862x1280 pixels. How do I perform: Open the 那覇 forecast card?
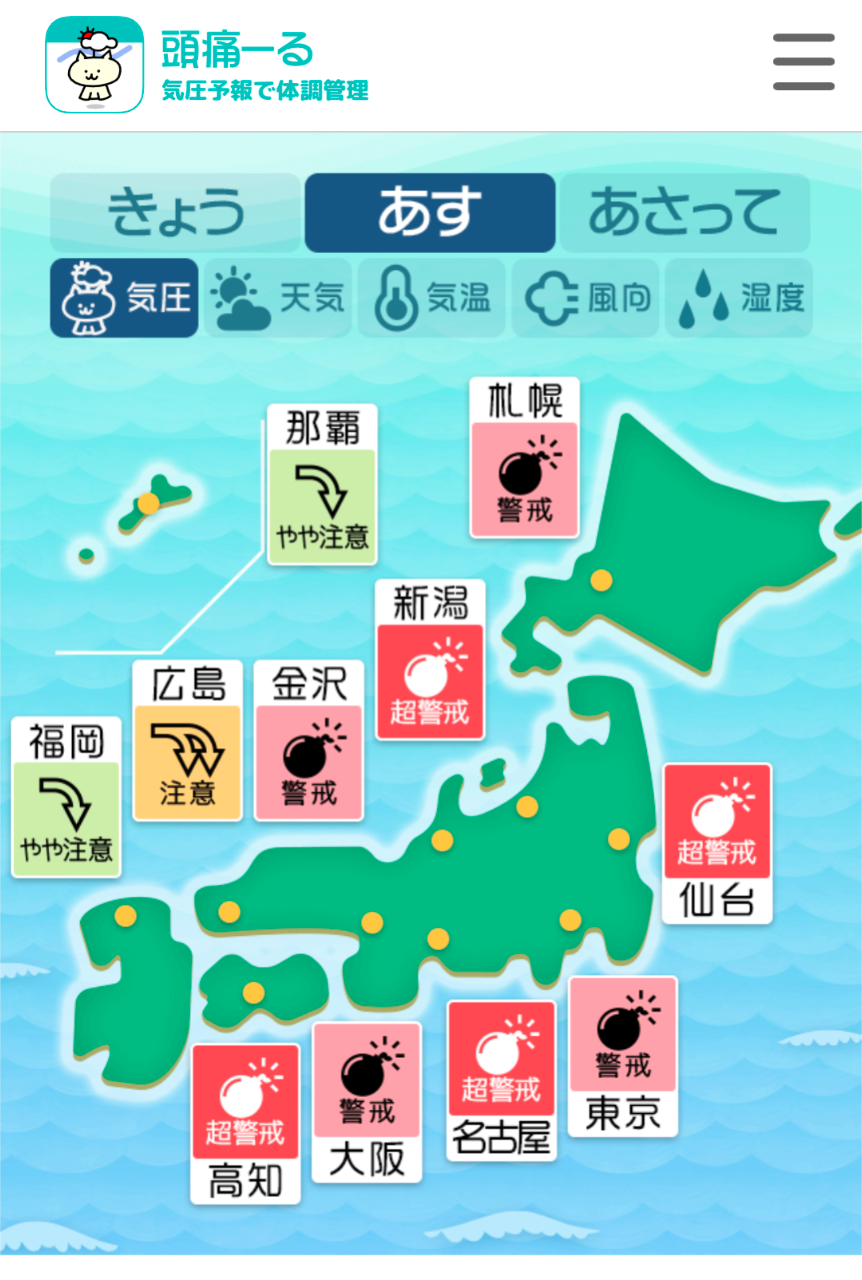pyautogui.click(x=322, y=485)
